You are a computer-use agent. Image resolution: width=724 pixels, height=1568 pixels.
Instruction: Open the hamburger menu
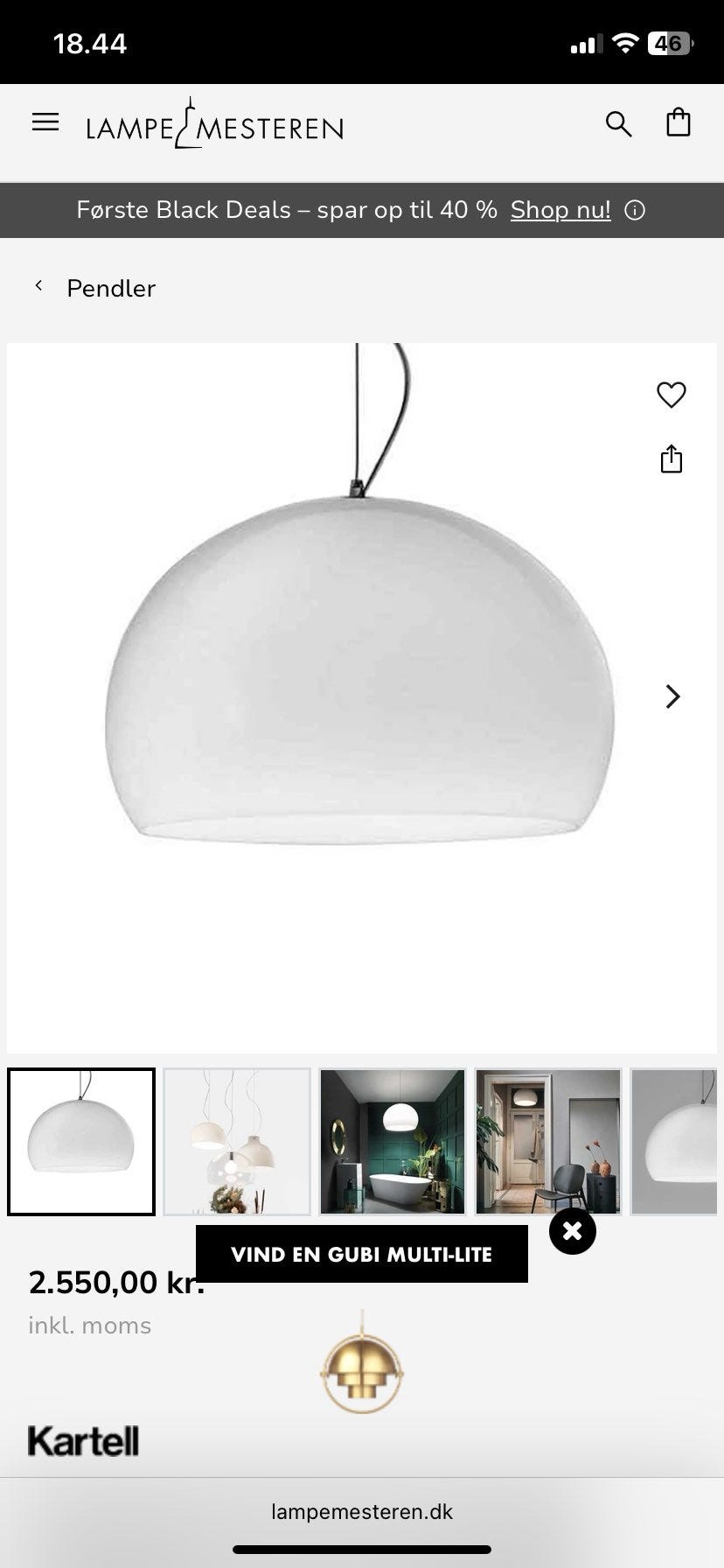(45, 122)
